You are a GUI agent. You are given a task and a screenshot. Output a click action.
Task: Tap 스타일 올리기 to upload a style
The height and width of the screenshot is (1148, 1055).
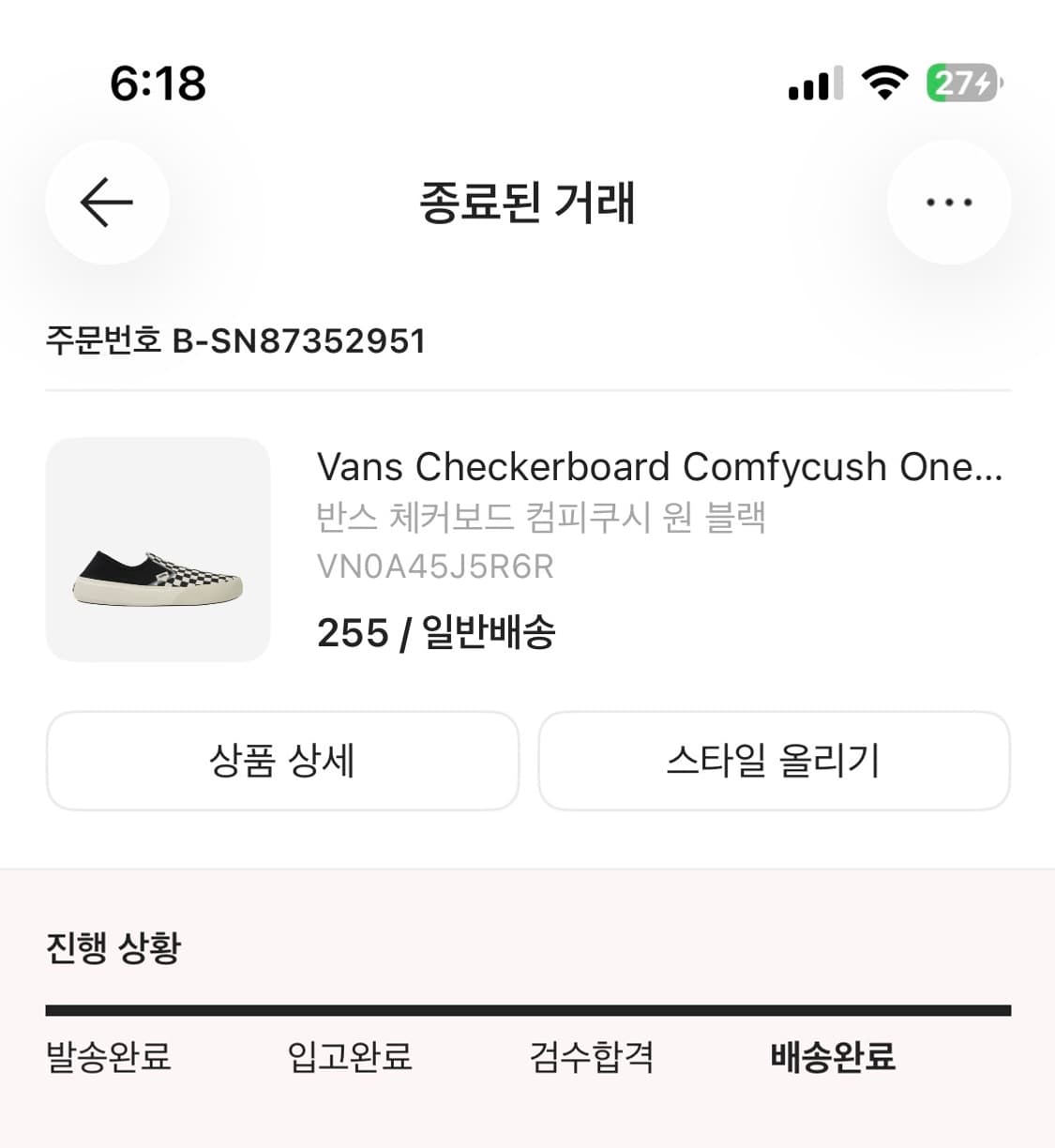[775, 762]
